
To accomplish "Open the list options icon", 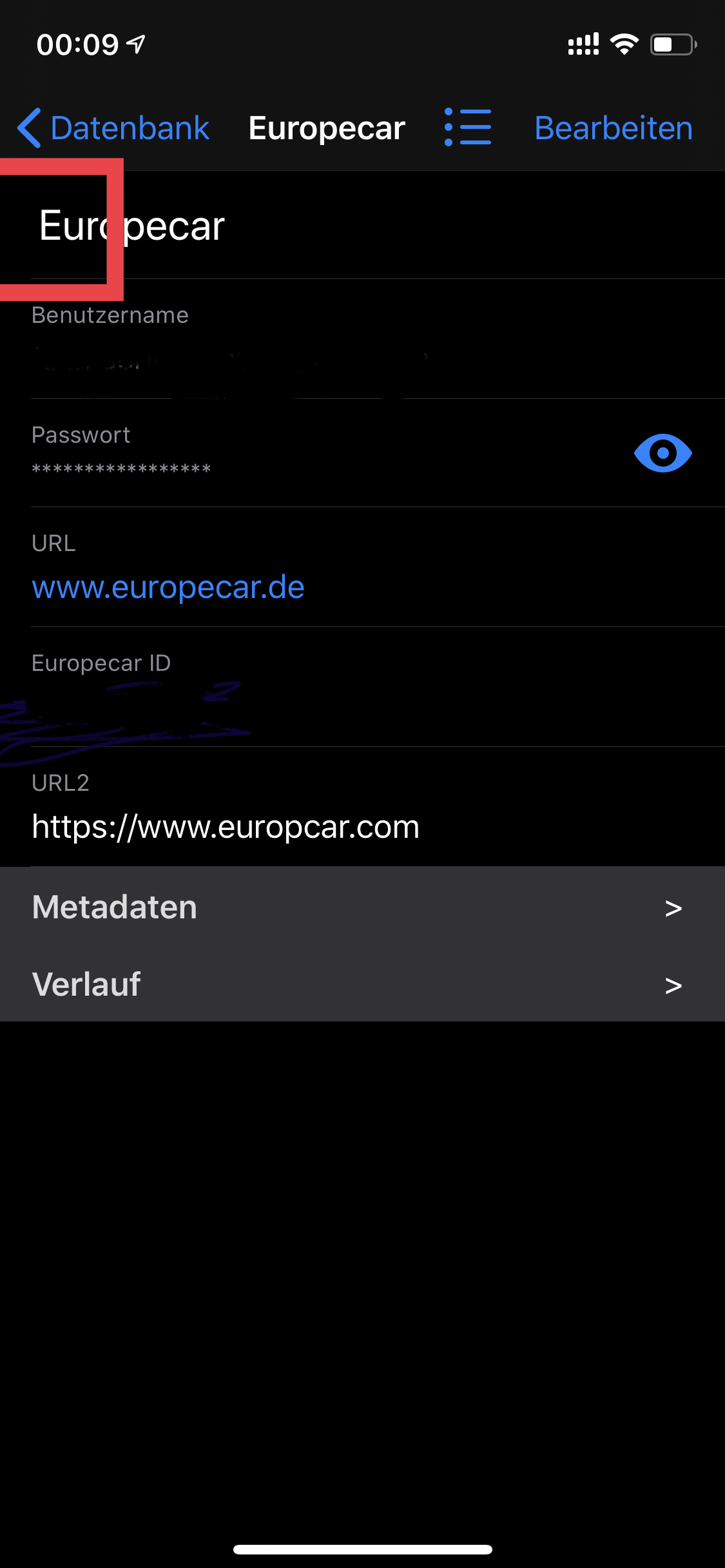I will coord(468,128).
